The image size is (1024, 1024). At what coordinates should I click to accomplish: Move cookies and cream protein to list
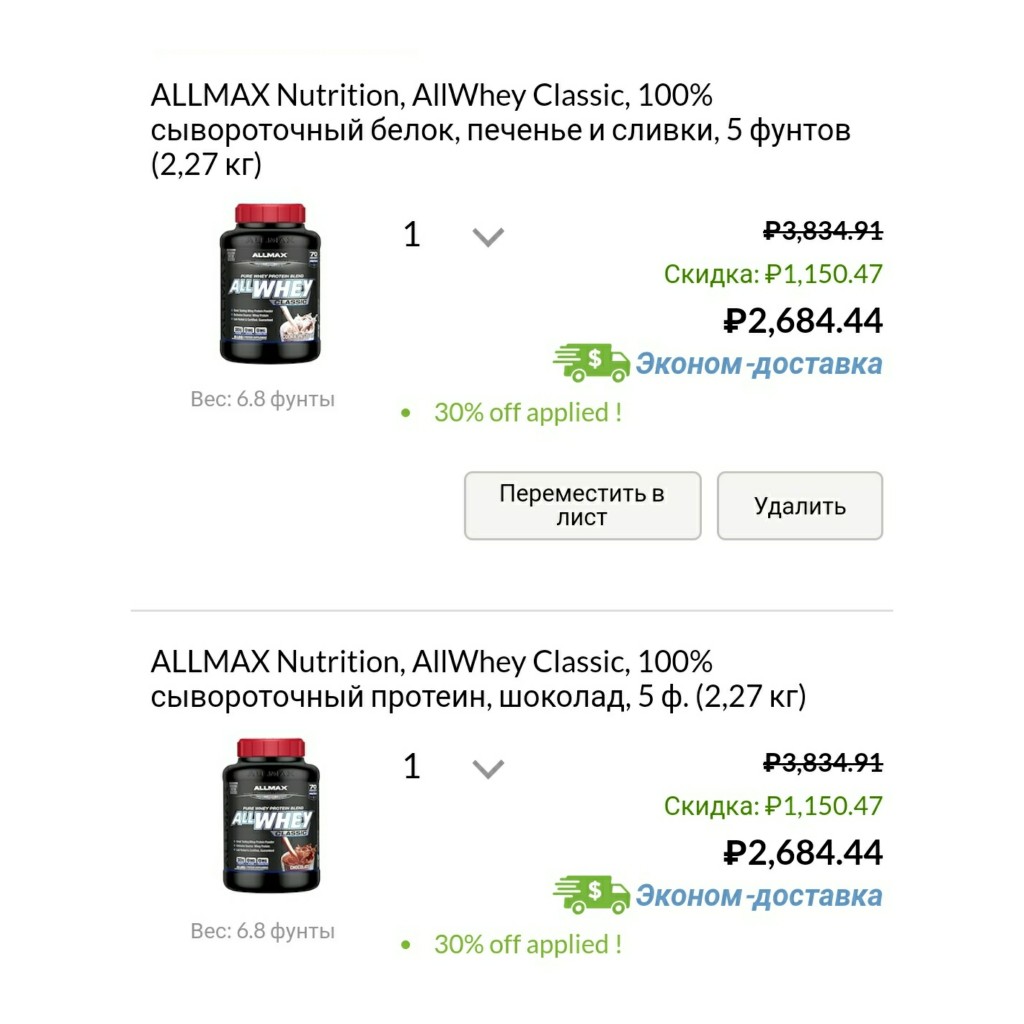point(582,506)
